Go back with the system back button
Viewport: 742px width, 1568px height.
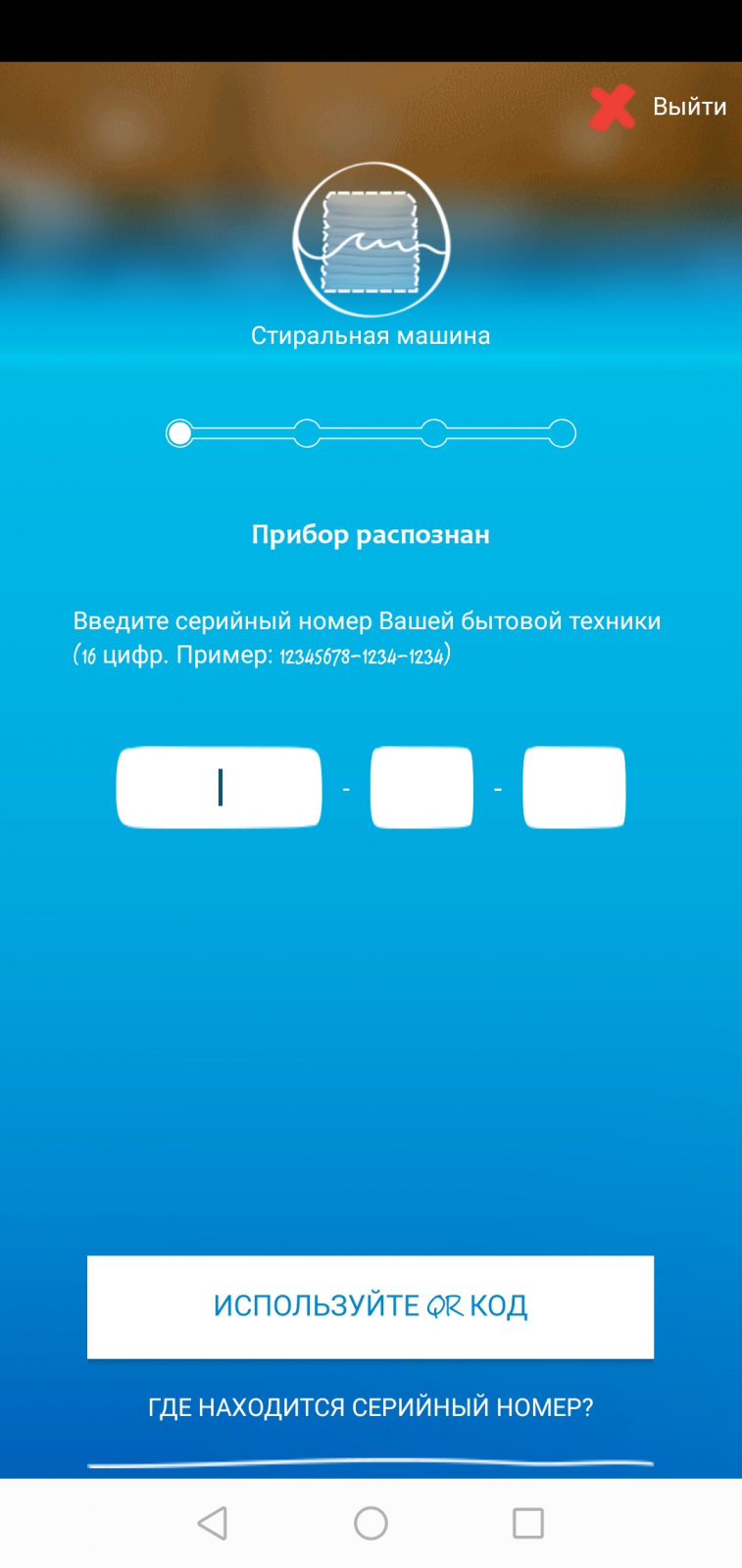(x=213, y=1523)
